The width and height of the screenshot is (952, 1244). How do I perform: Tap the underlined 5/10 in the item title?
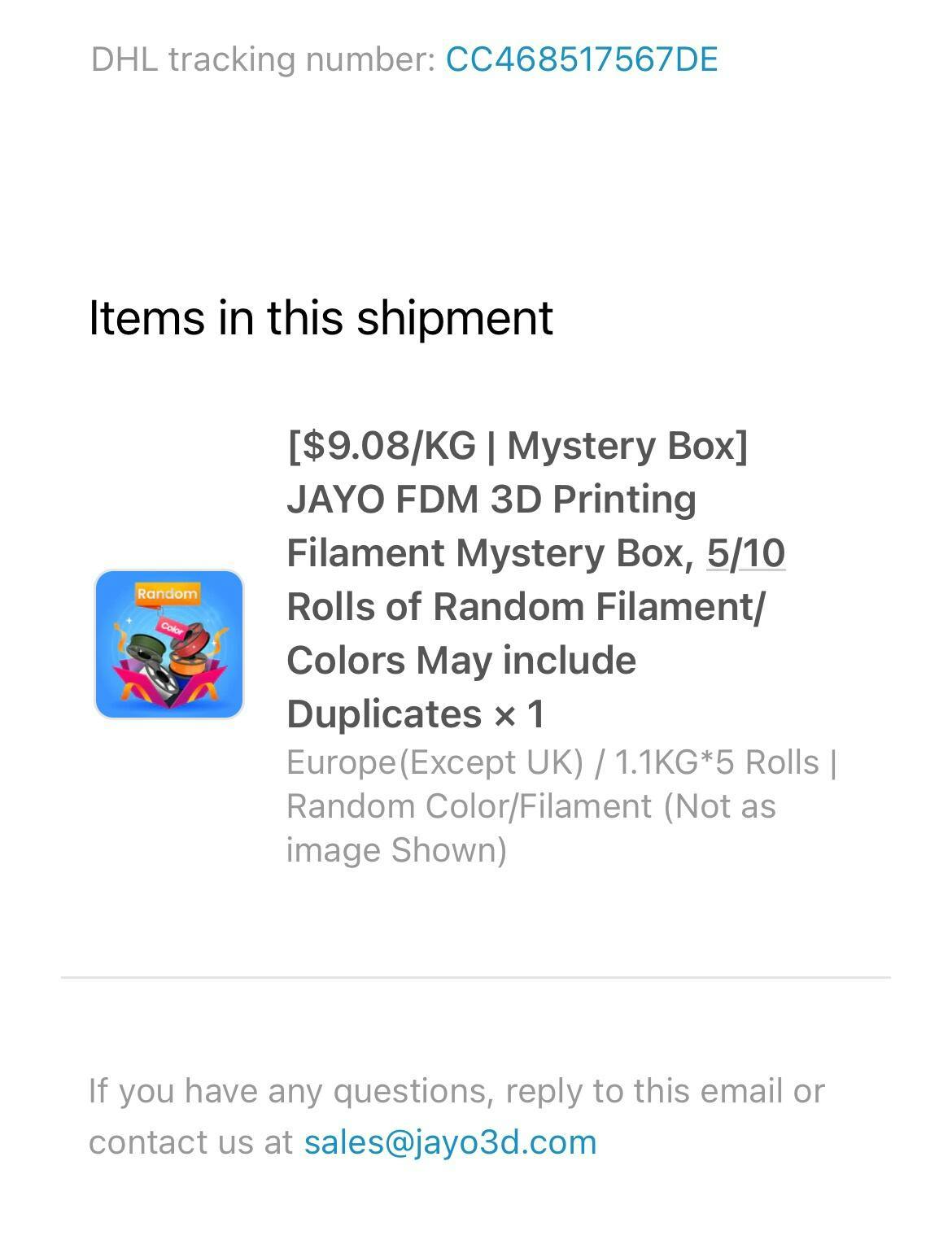tap(745, 553)
